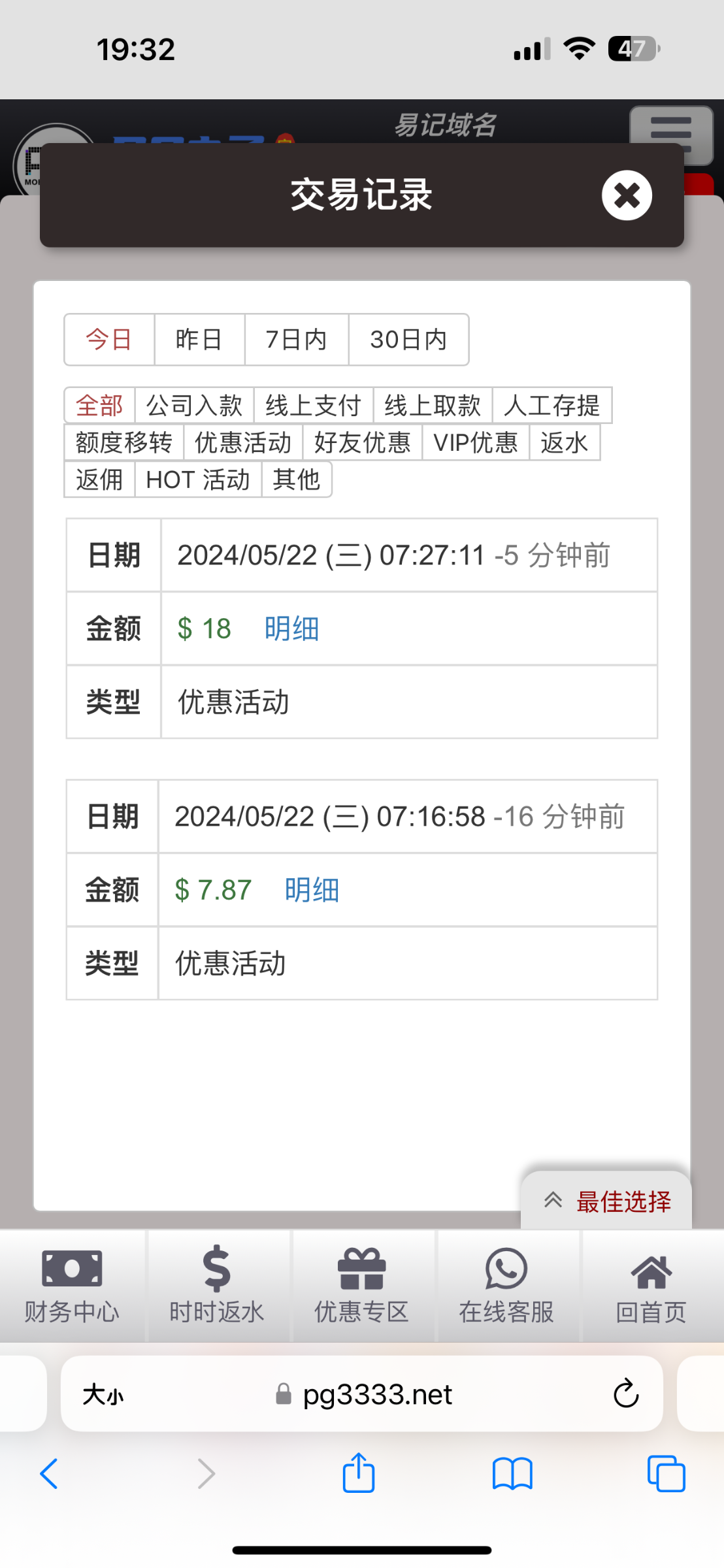The height and width of the screenshot is (1568, 724).
Task: Go to 时时返水
Action: click(x=217, y=1286)
